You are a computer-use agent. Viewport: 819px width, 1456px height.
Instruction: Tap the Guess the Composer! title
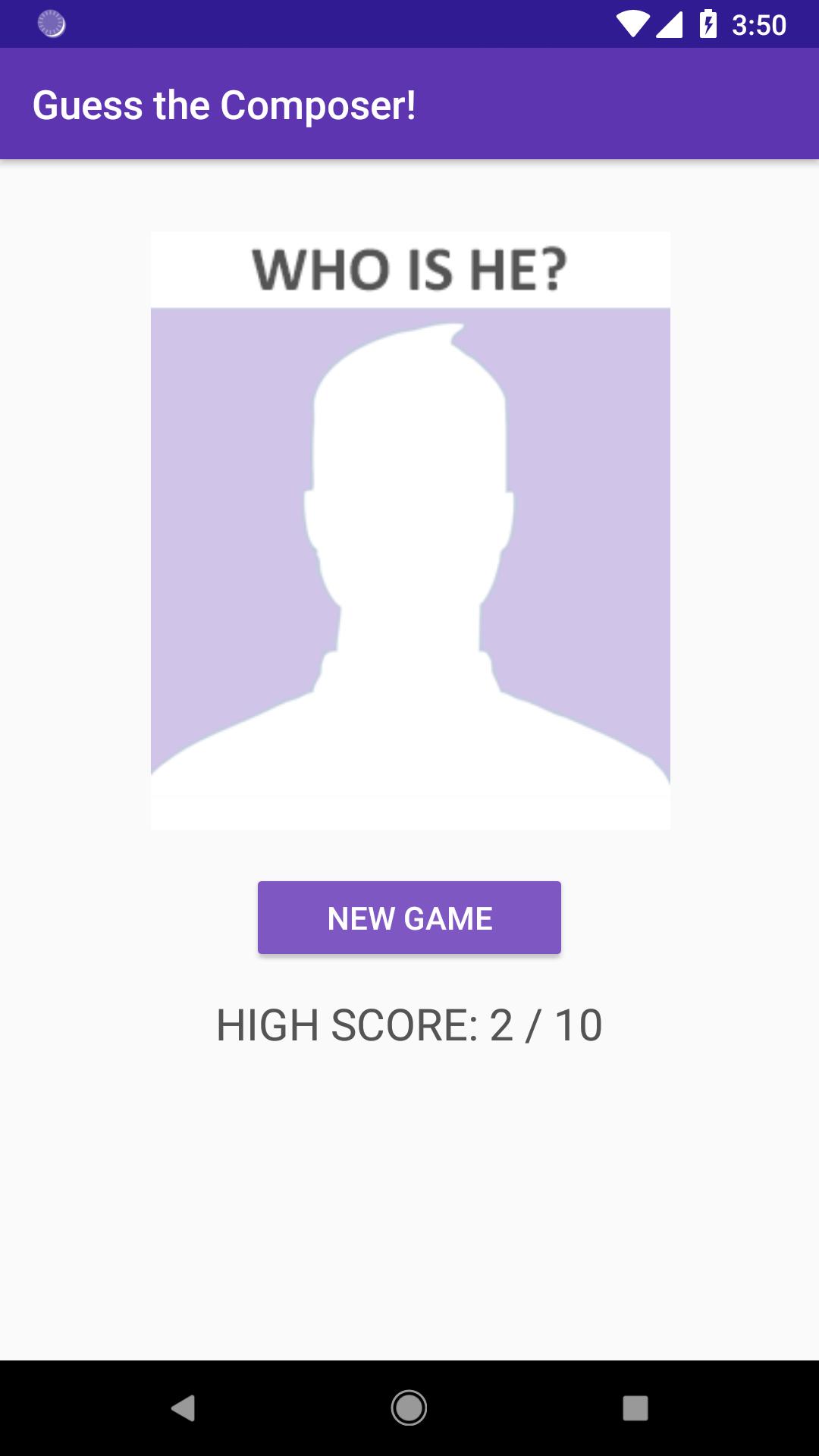pyautogui.click(x=225, y=105)
